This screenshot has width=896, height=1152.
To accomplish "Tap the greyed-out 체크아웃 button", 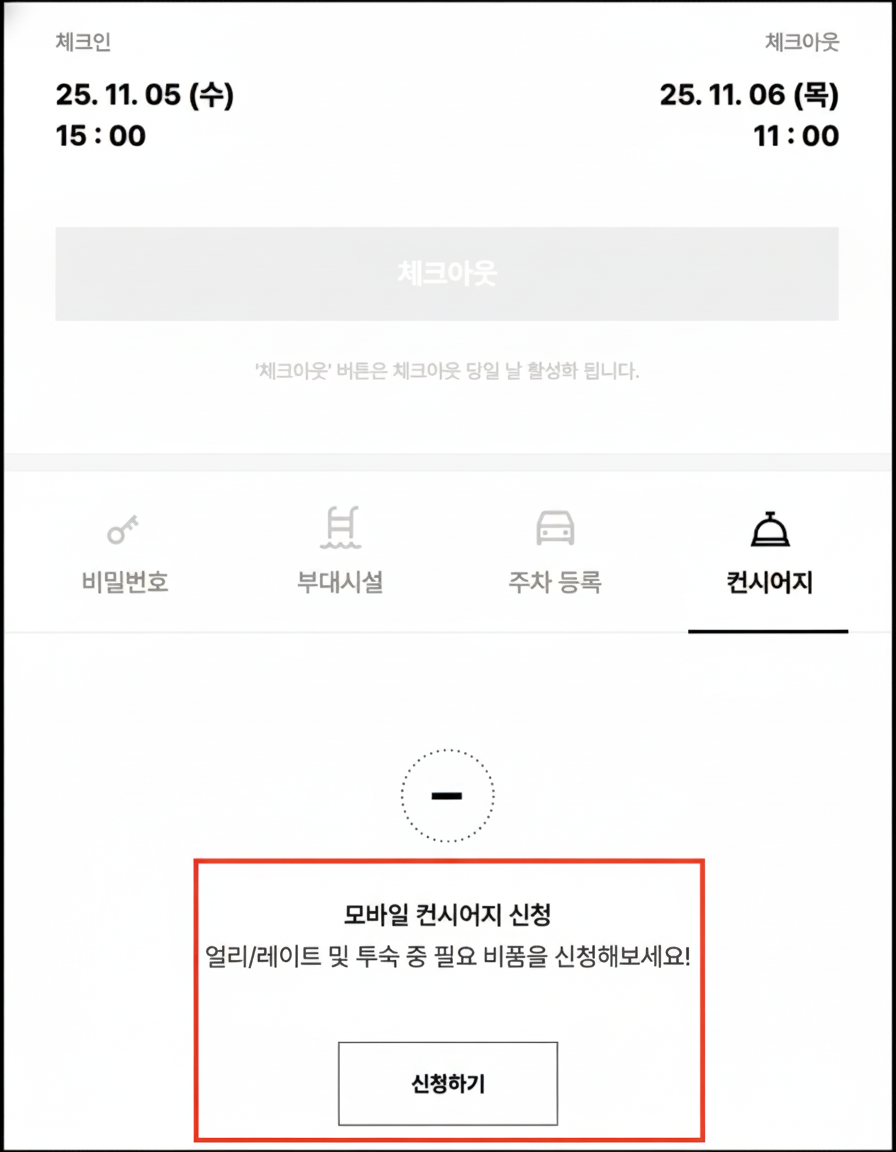I will click(x=447, y=274).
